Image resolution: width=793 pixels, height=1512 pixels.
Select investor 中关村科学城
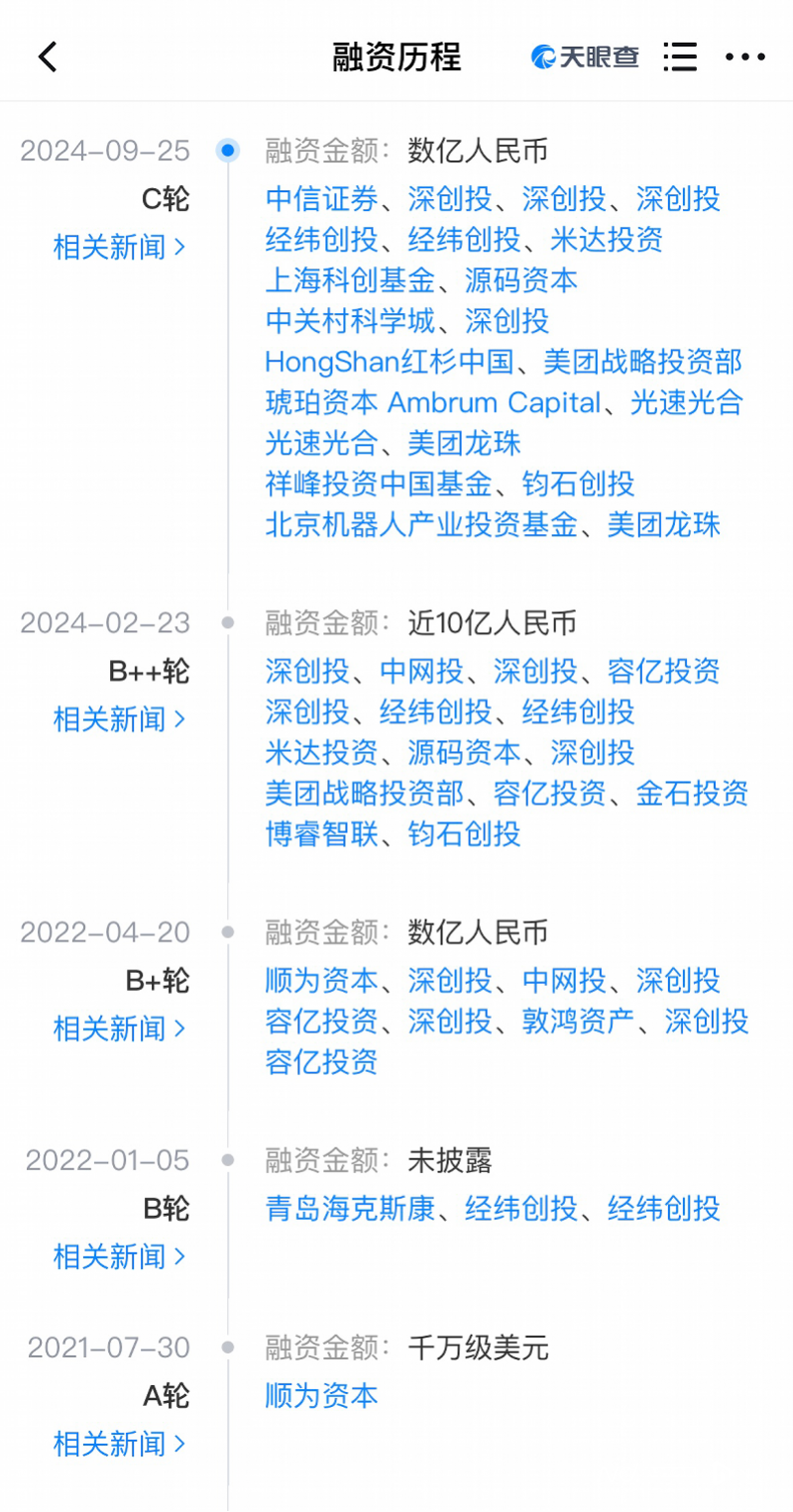(x=350, y=321)
